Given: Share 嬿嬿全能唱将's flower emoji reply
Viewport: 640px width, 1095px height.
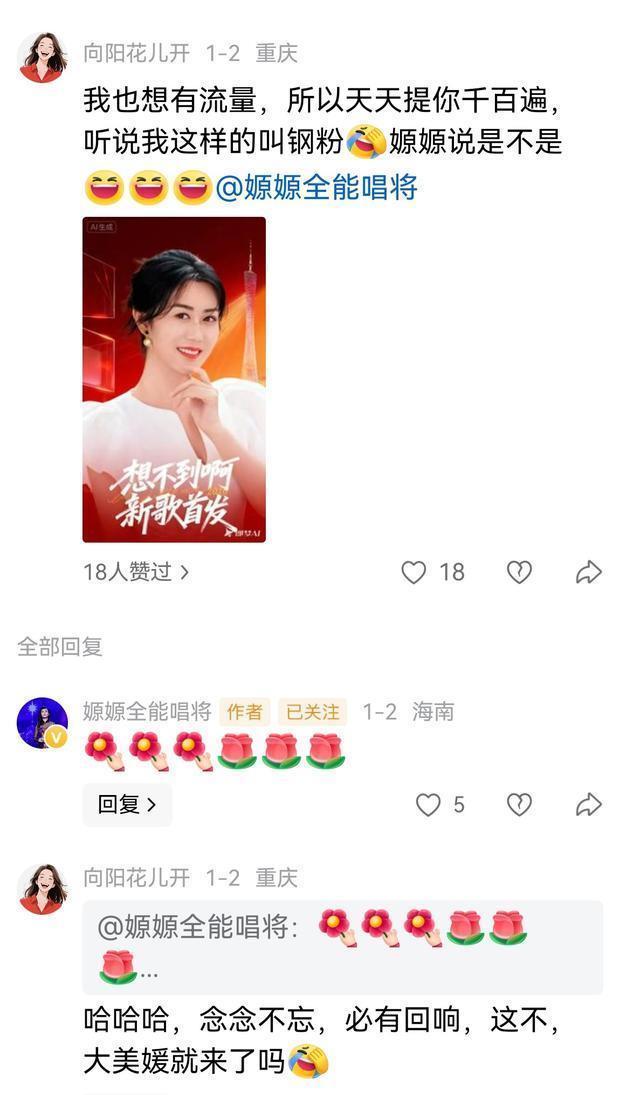Looking at the screenshot, I should click(x=589, y=805).
